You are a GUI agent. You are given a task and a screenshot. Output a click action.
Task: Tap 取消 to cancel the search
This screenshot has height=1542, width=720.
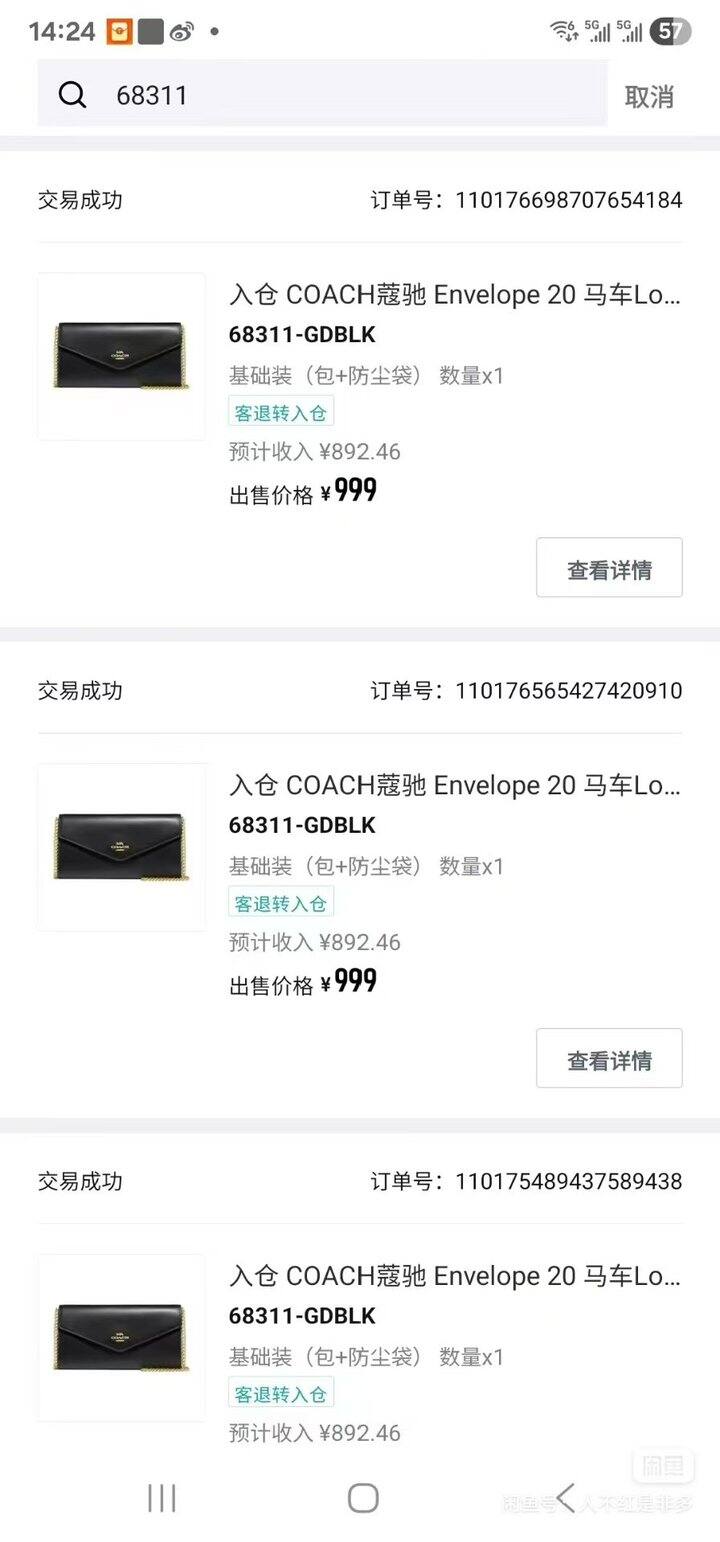coord(649,97)
